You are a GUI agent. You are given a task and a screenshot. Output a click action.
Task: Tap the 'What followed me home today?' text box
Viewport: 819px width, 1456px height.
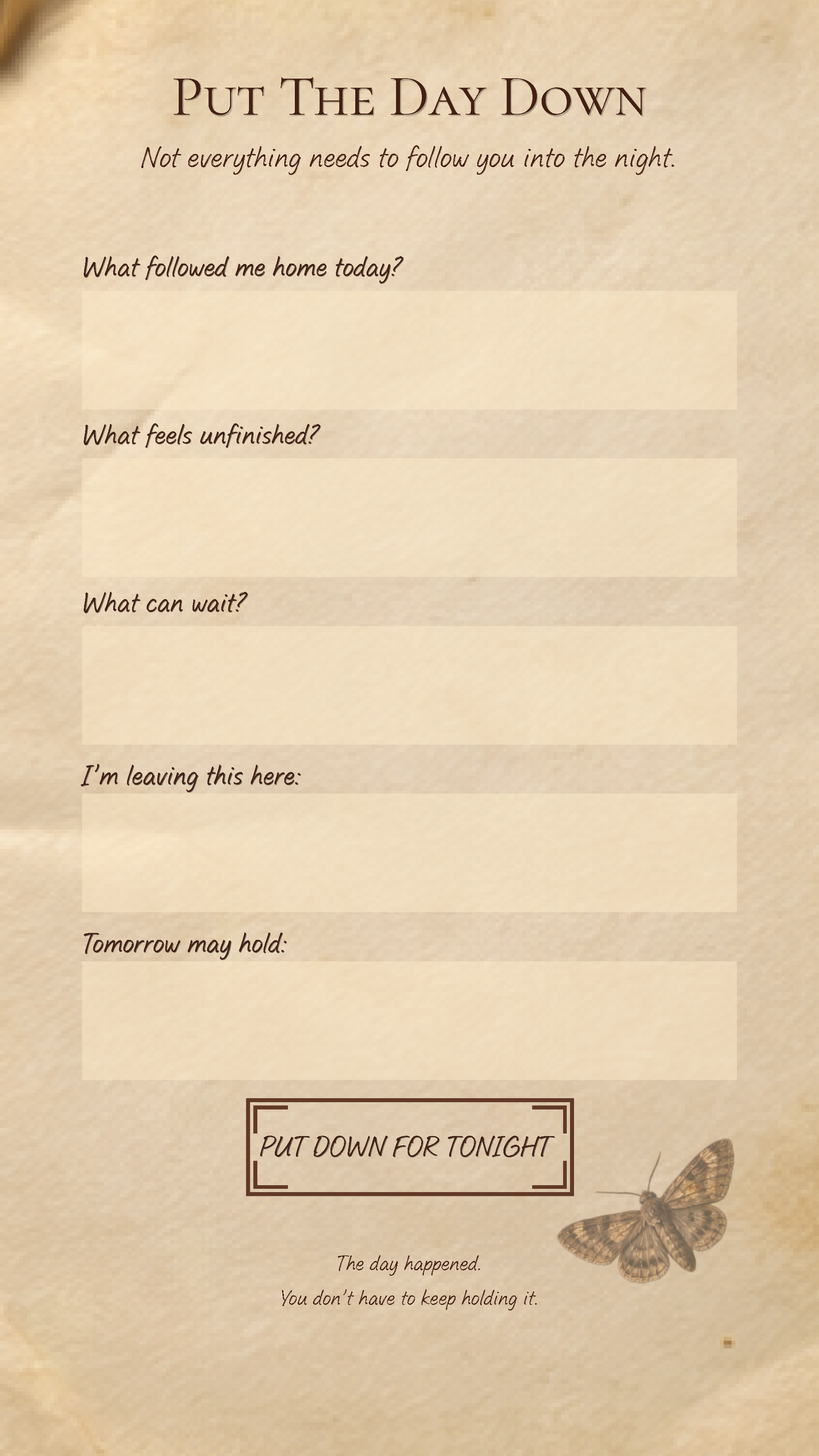(x=409, y=350)
